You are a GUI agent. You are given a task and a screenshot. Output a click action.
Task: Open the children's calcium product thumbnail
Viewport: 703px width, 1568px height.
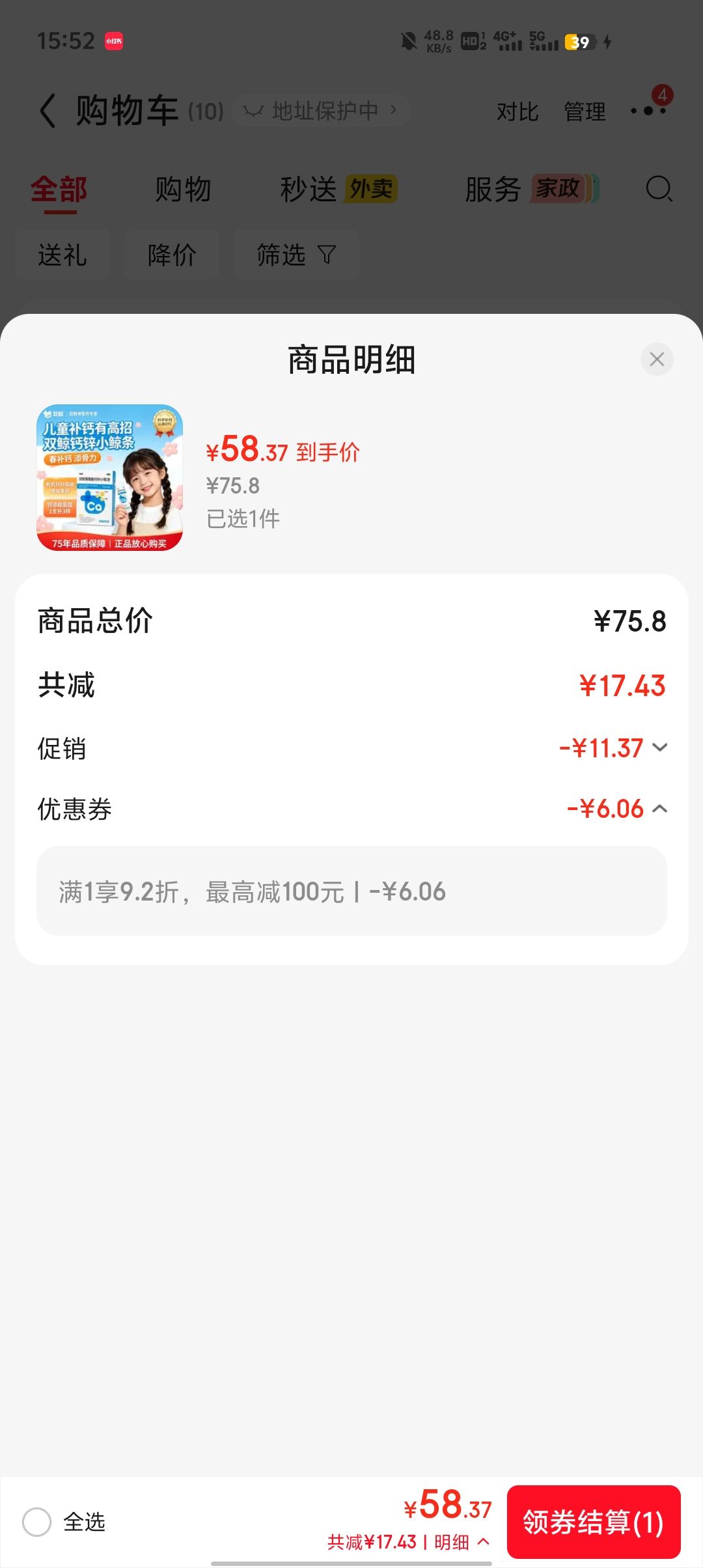coord(109,477)
